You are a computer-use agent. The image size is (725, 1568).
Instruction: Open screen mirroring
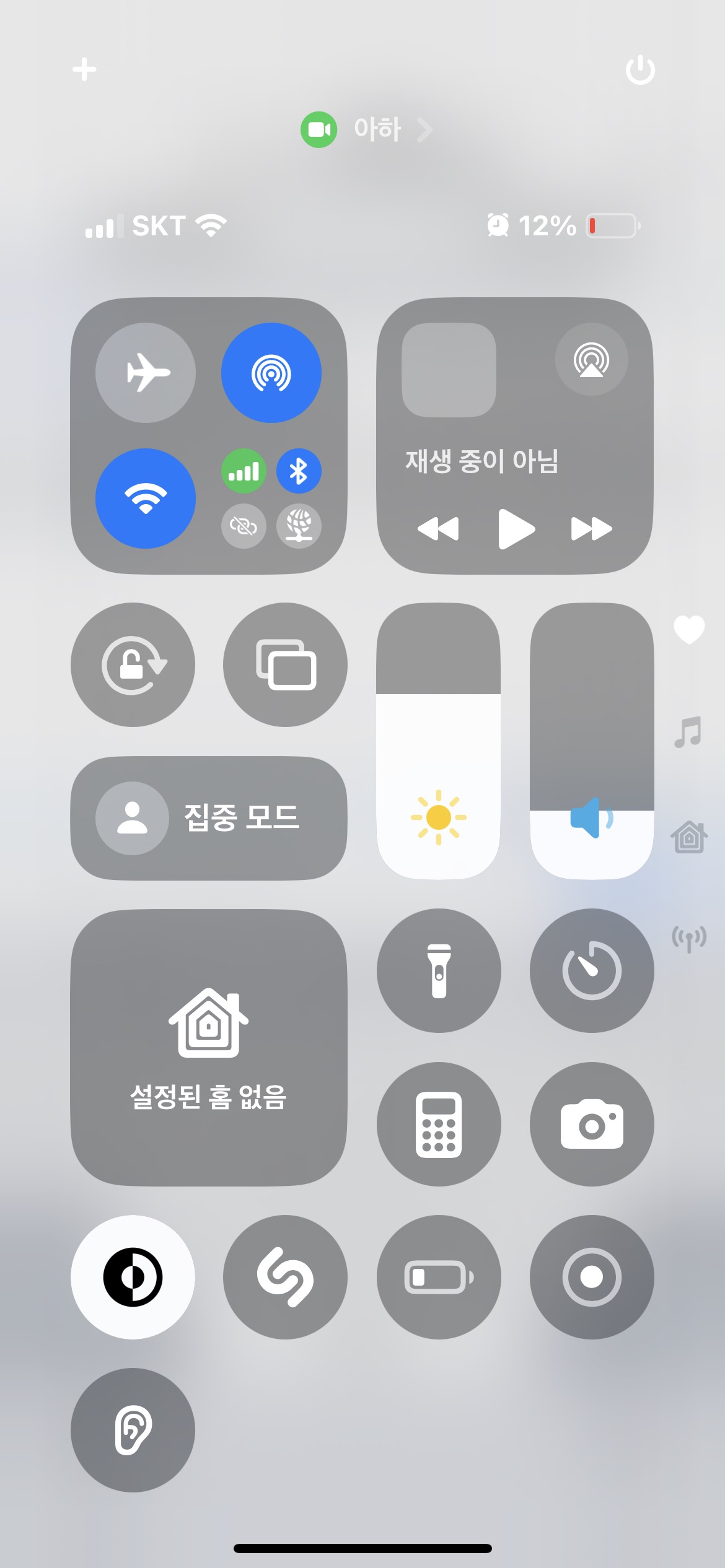(x=286, y=664)
